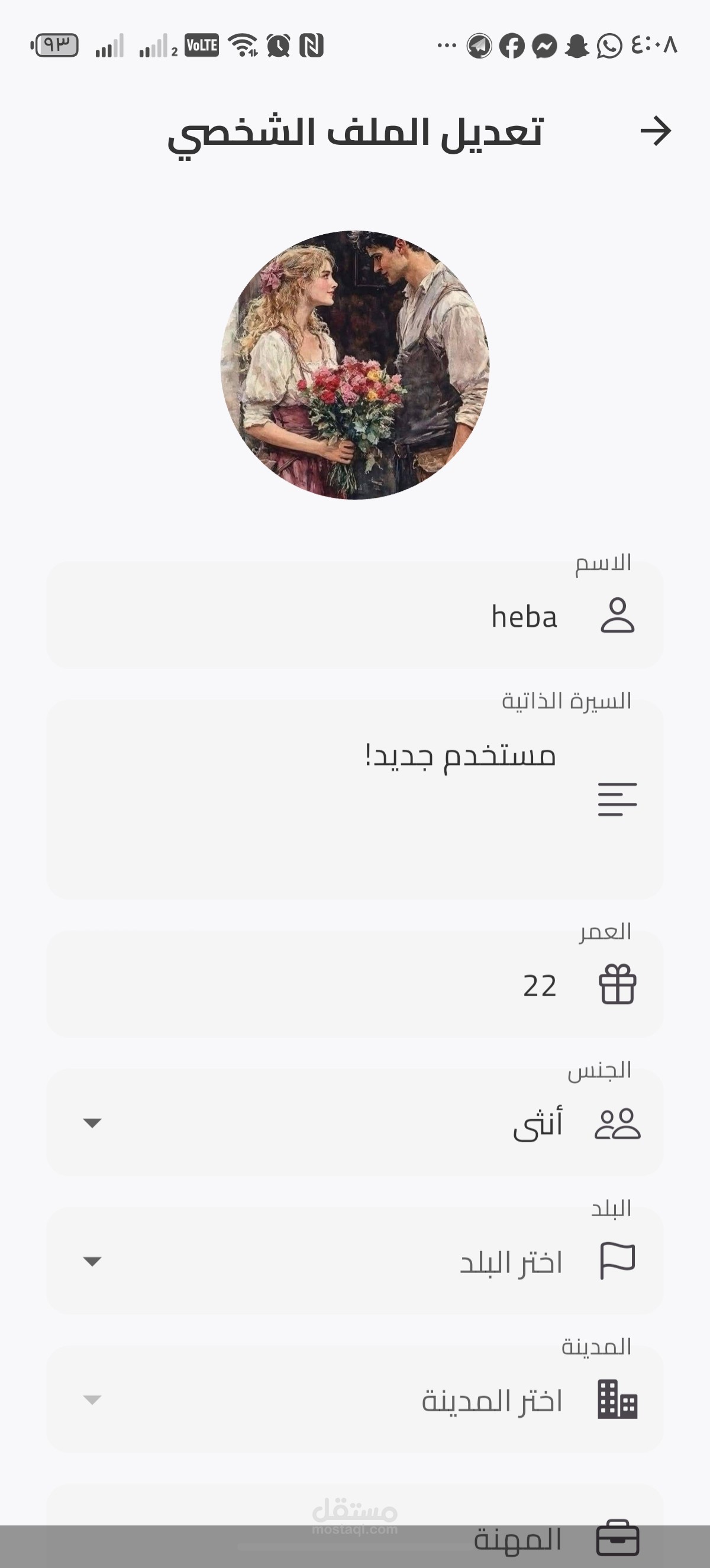Open the gender dropdown showing أنثى
710x1568 pixels.
355,1122
